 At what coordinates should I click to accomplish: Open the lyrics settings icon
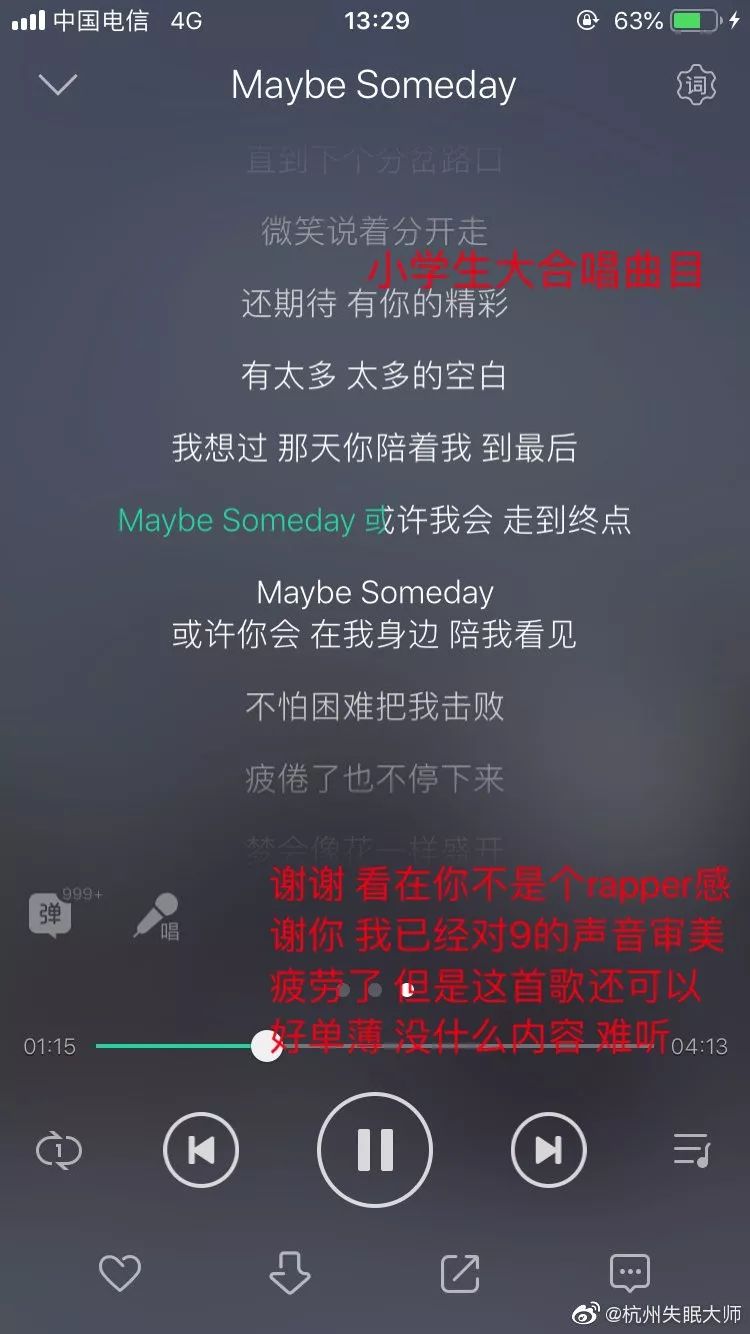[695, 85]
